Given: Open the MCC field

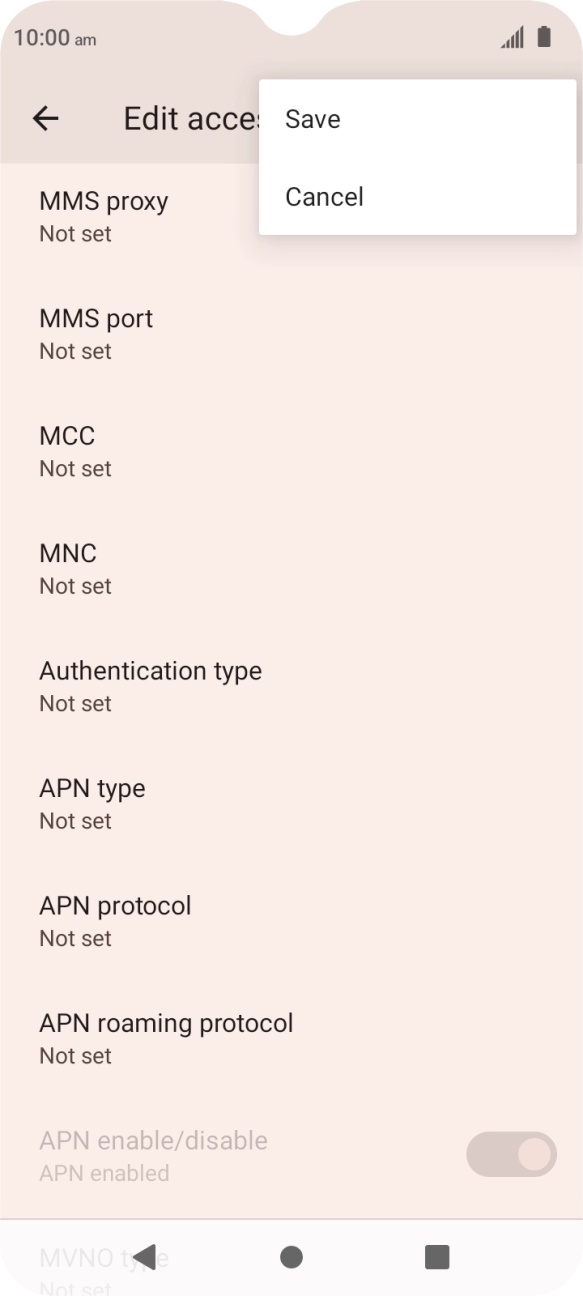Looking at the screenshot, I should (291, 451).
